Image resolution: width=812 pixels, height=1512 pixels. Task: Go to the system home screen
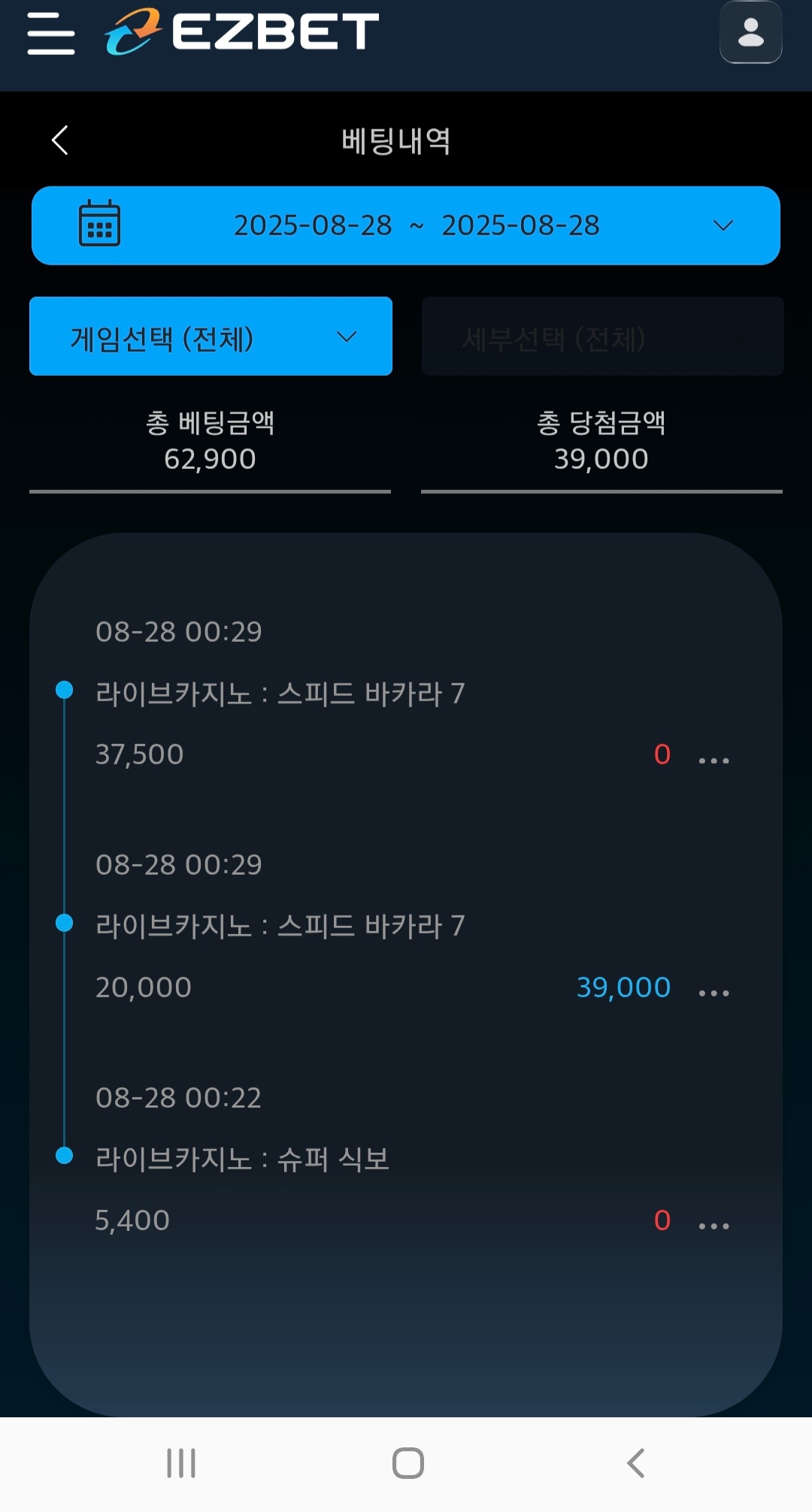click(x=408, y=1462)
